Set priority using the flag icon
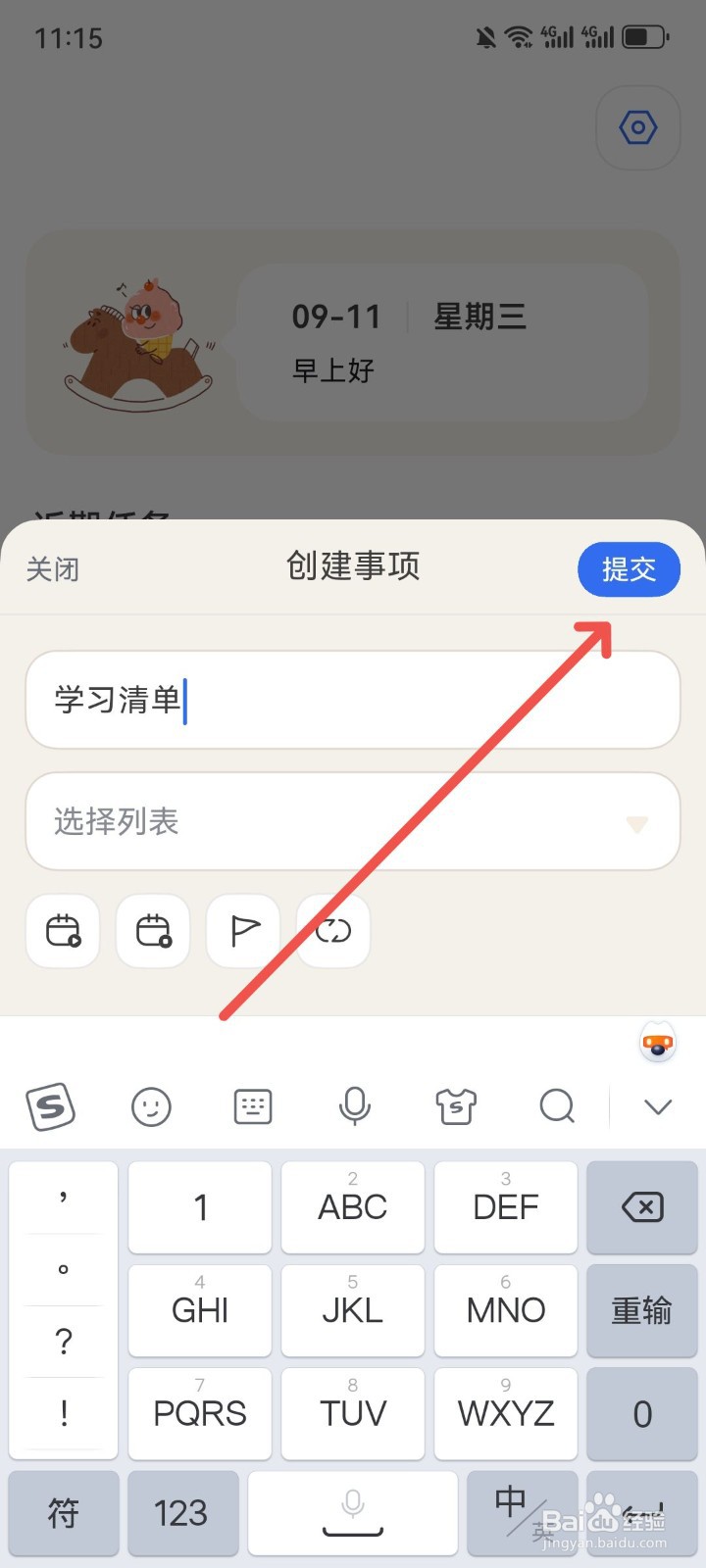The width and height of the screenshot is (706, 1568). (242, 931)
